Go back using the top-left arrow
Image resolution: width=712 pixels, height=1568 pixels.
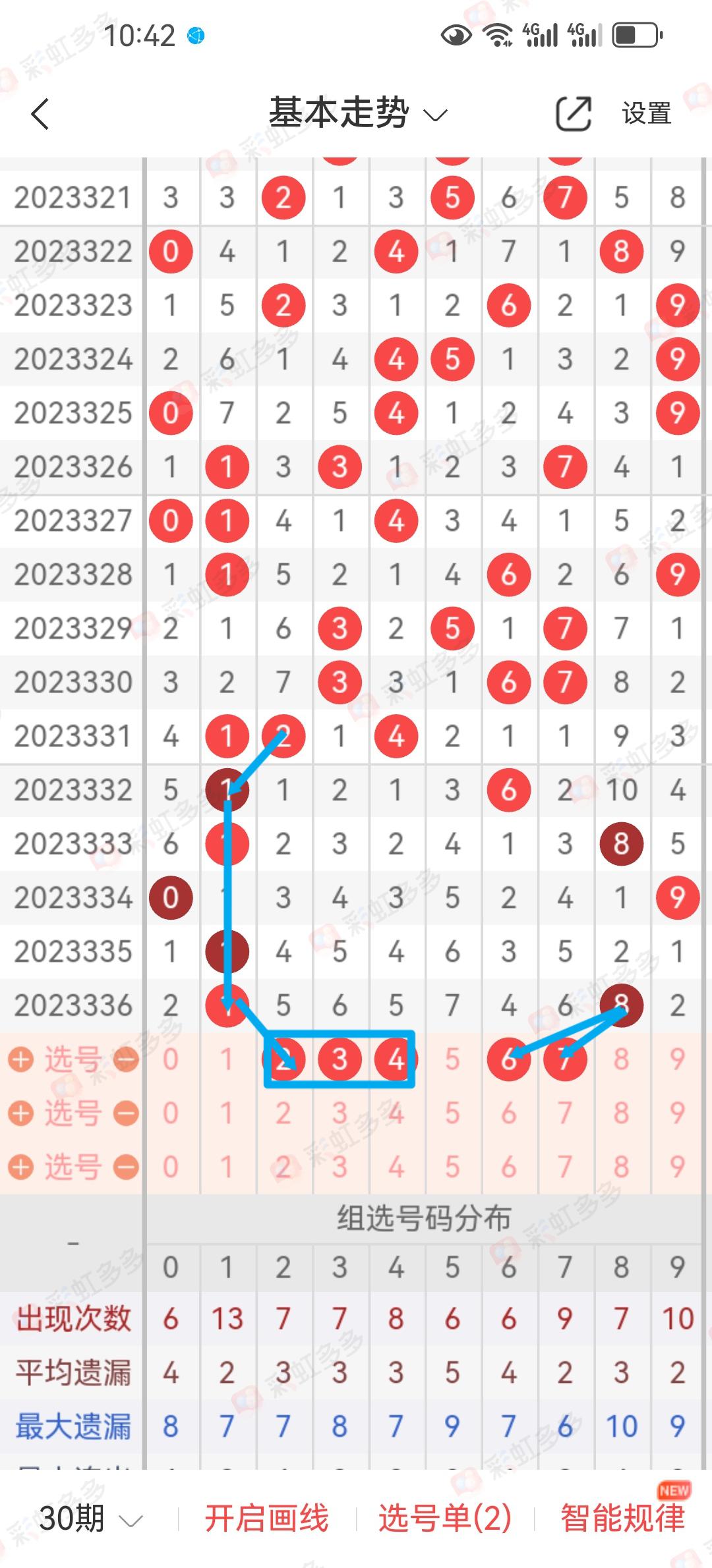click(40, 114)
